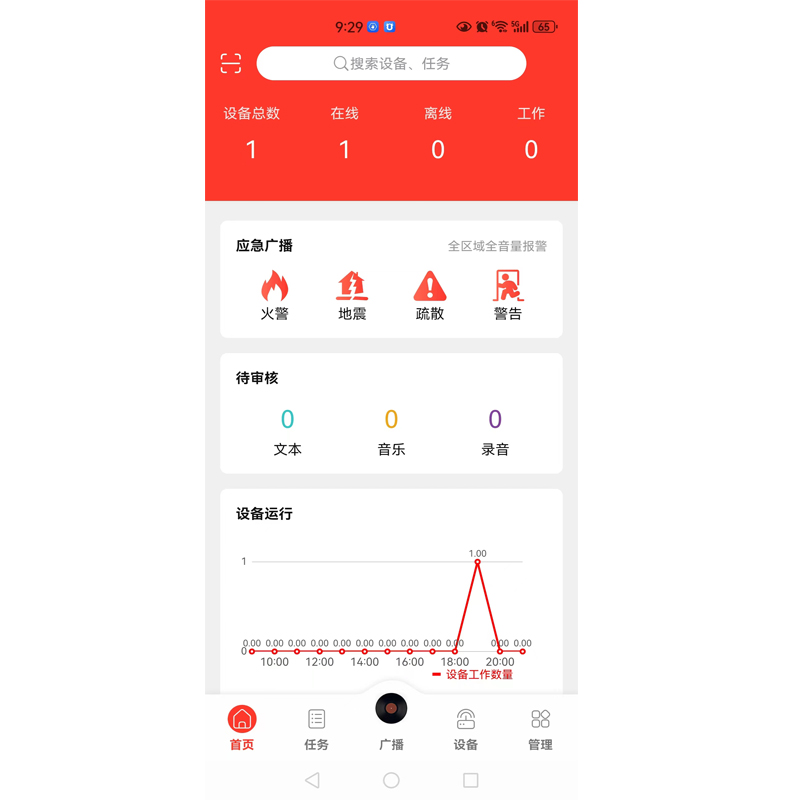Go to the 设备 devices tab
Viewport: 800px width, 800px height.
point(465,729)
